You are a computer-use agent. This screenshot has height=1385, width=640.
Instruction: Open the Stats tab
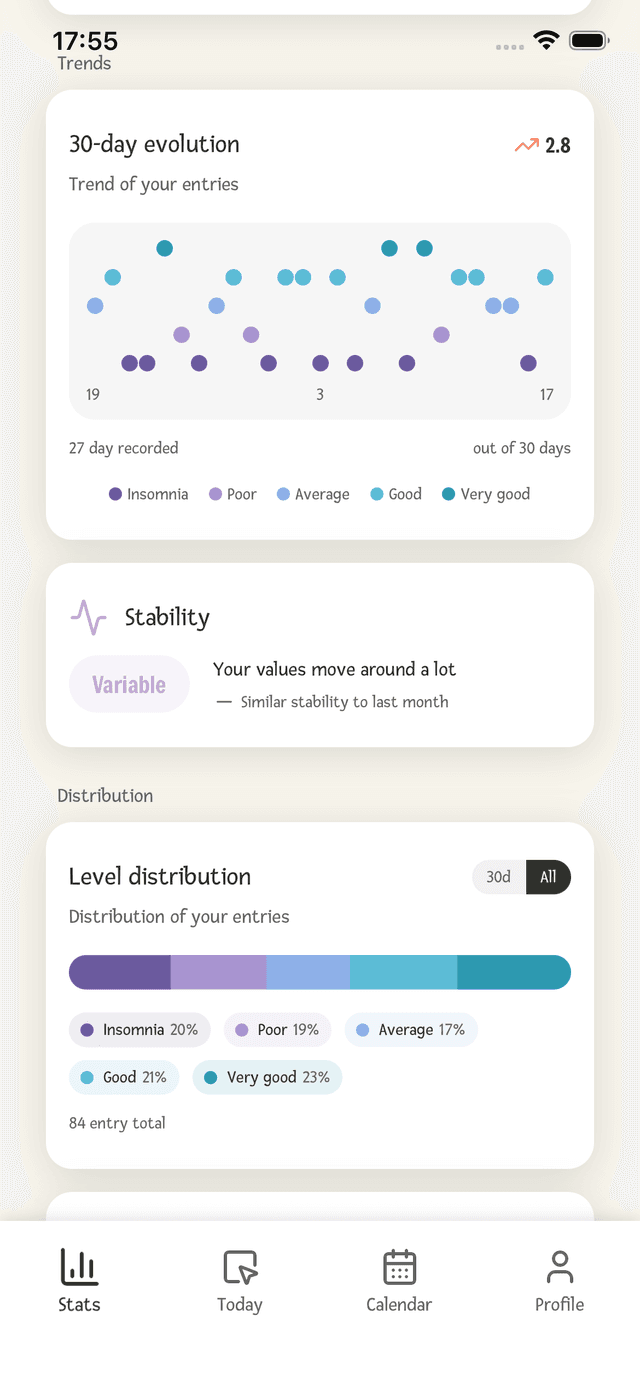pyautogui.click(x=79, y=1280)
